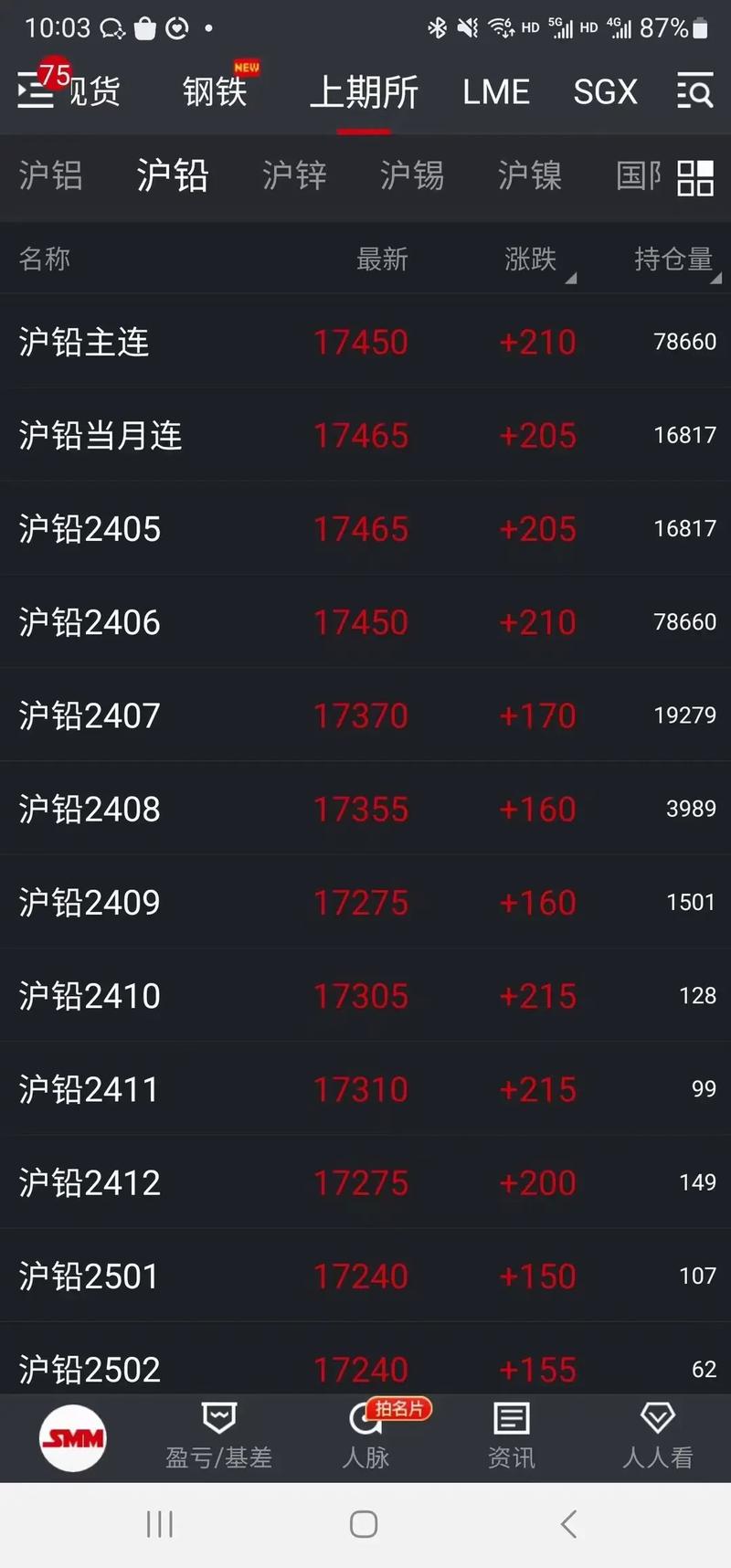Tap the 拍名片 badge above 人脉
Image resolution: width=731 pixels, height=1568 pixels.
point(397,1408)
